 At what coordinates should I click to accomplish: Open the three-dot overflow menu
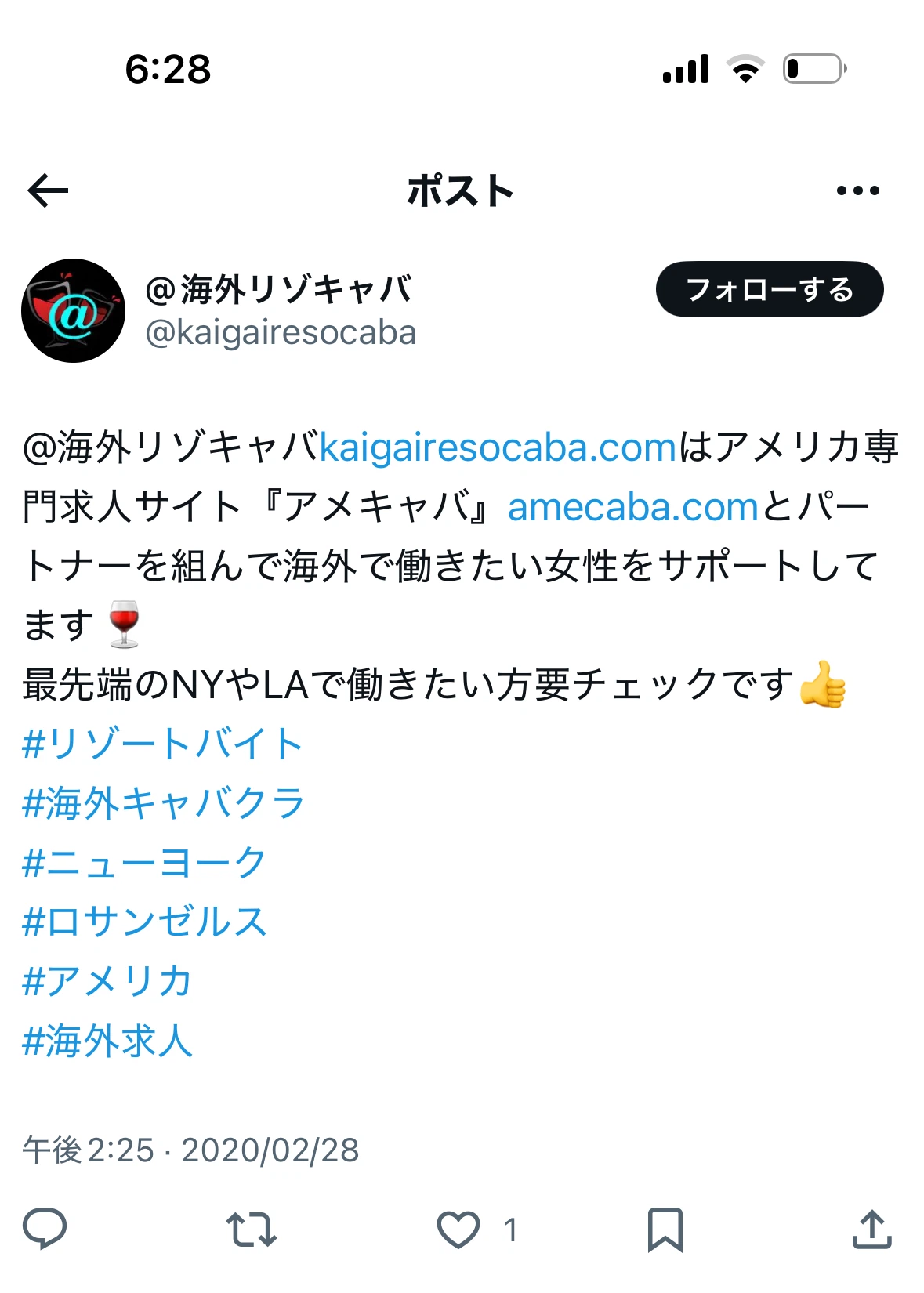click(857, 190)
